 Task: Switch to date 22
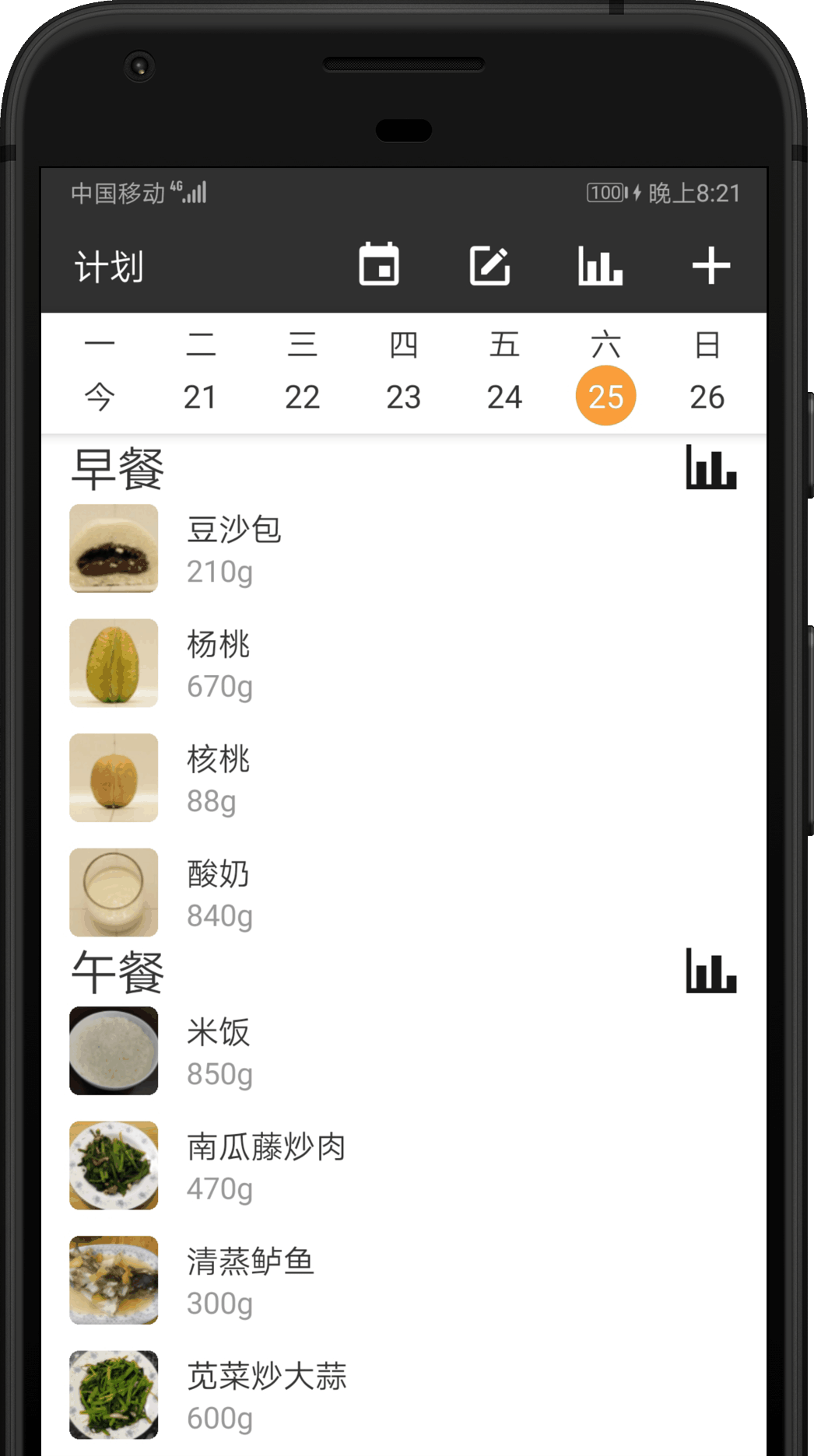pyautogui.click(x=302, y=396)
